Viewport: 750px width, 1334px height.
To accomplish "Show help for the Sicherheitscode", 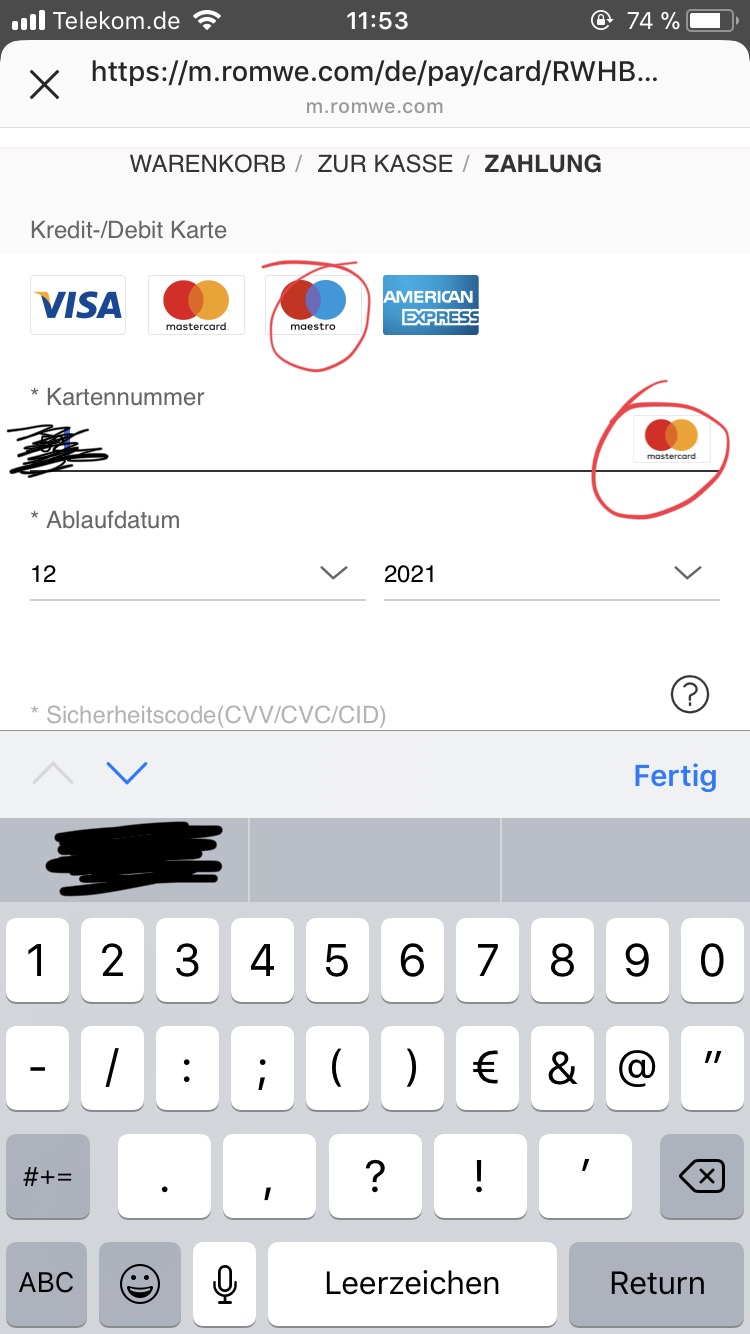I will click(x=690, y=694).
